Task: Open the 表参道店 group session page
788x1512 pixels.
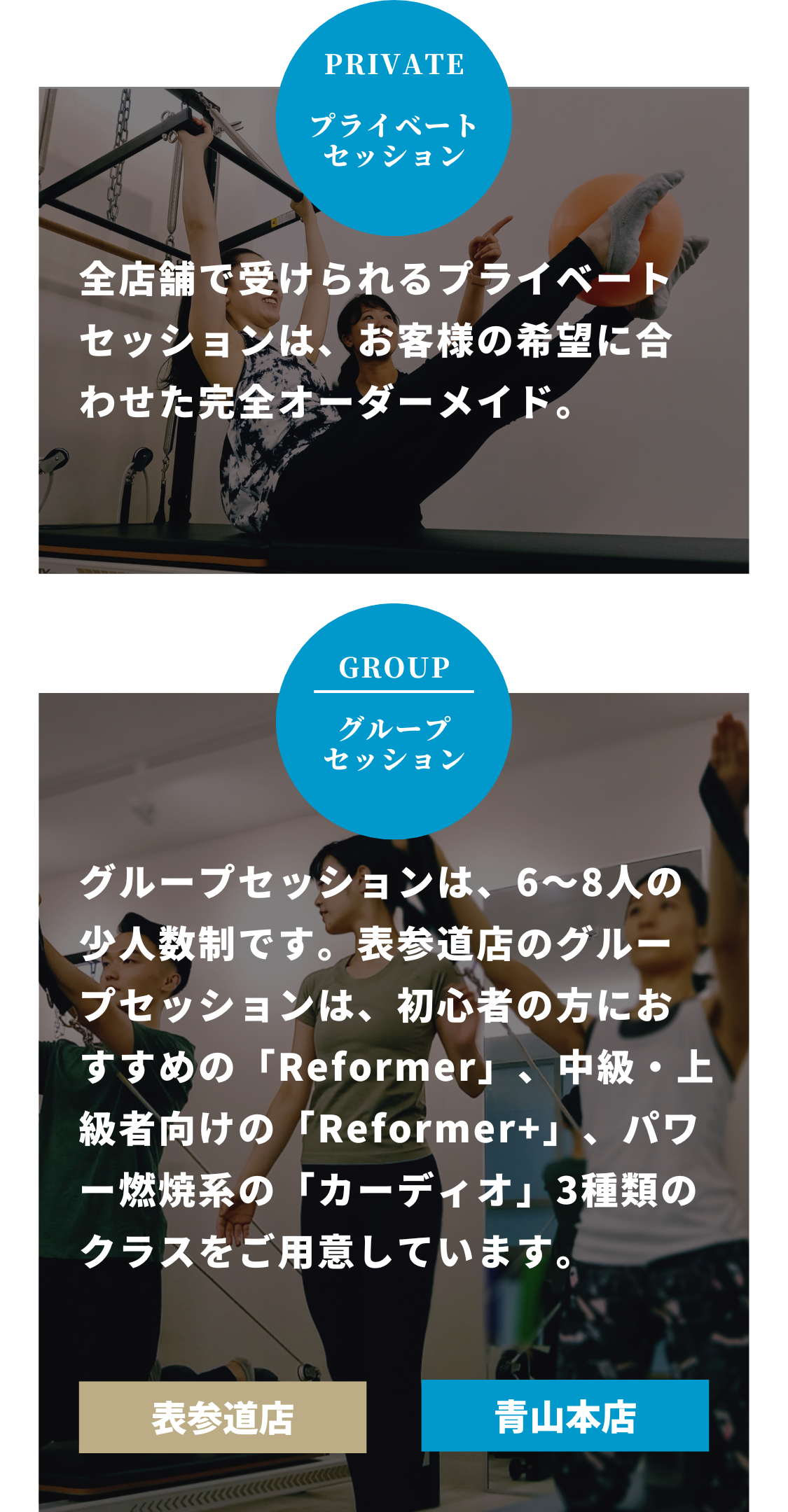Action: pos(222,1417)
